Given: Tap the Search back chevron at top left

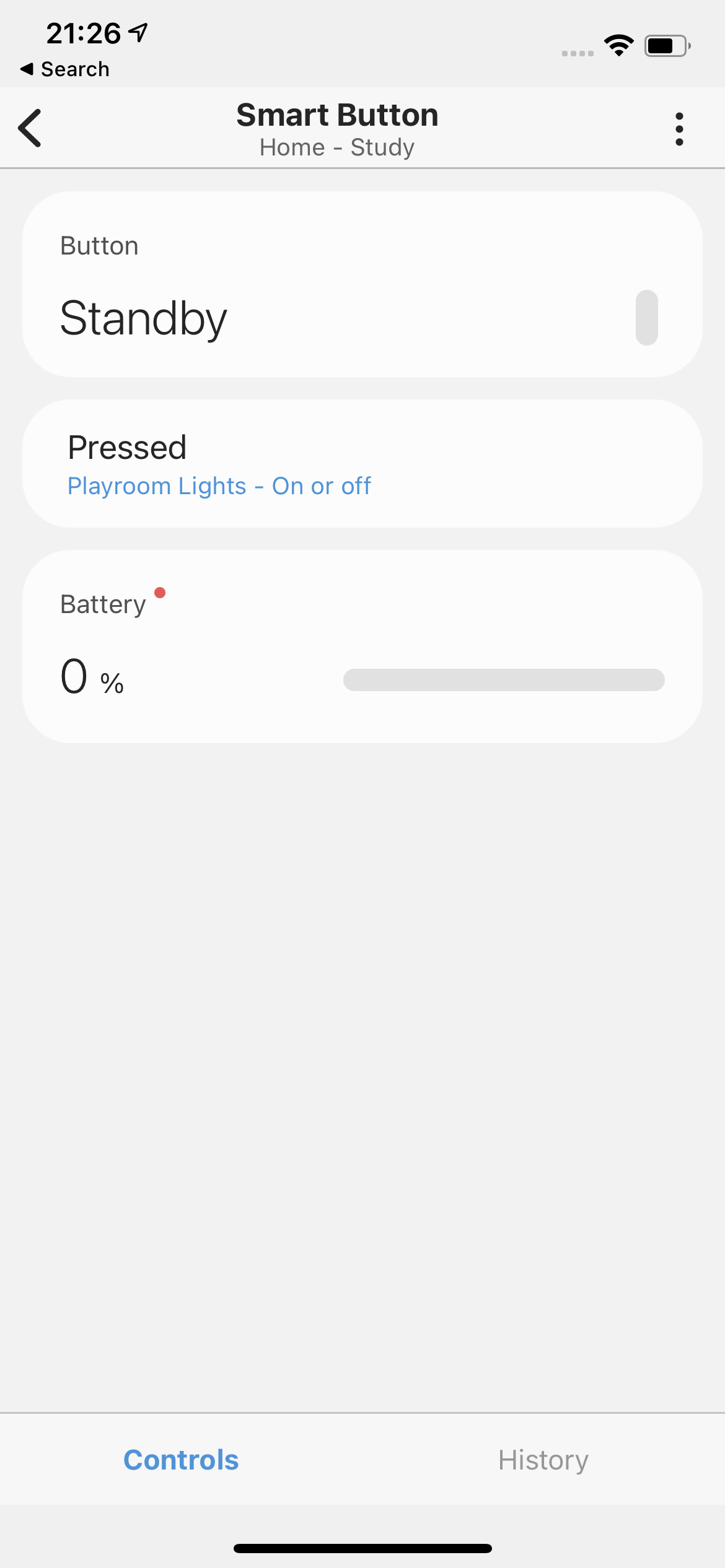Looking at the screenshot, I should pyautogui.click(x=64, y=69).
